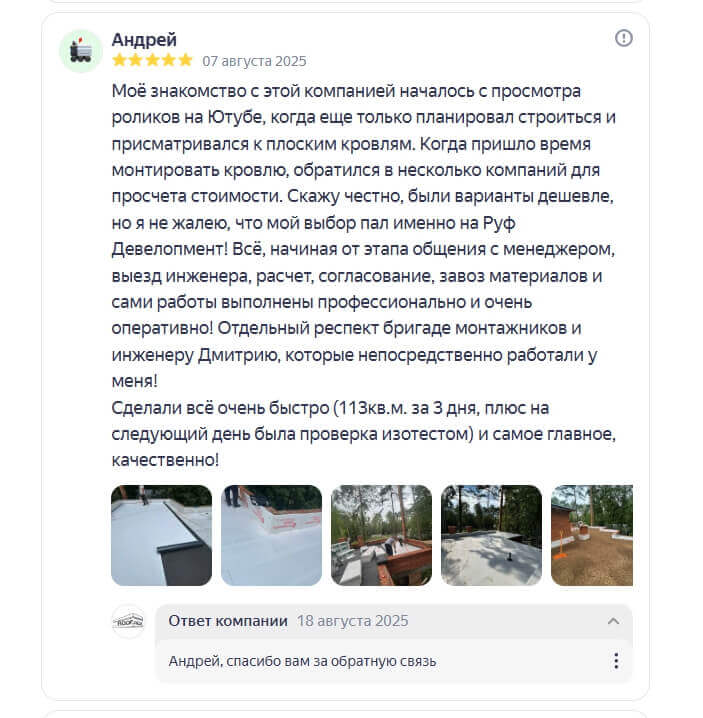Image resolution: width=703 pixels, height=718 pixels.
Task: Collapse the company reply section
Action: (x=613, y=621)
